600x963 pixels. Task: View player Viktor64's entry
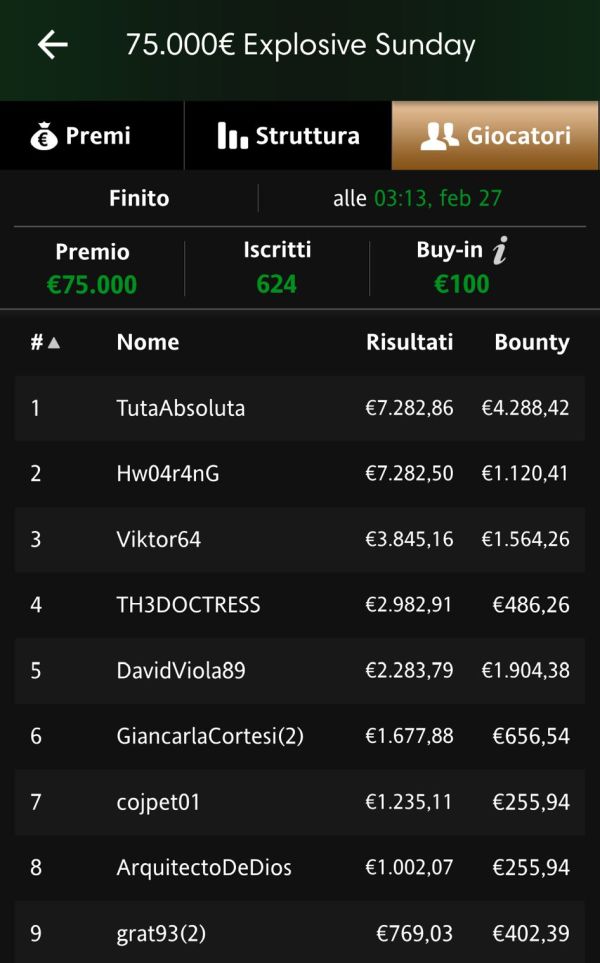tap(300, 539)
